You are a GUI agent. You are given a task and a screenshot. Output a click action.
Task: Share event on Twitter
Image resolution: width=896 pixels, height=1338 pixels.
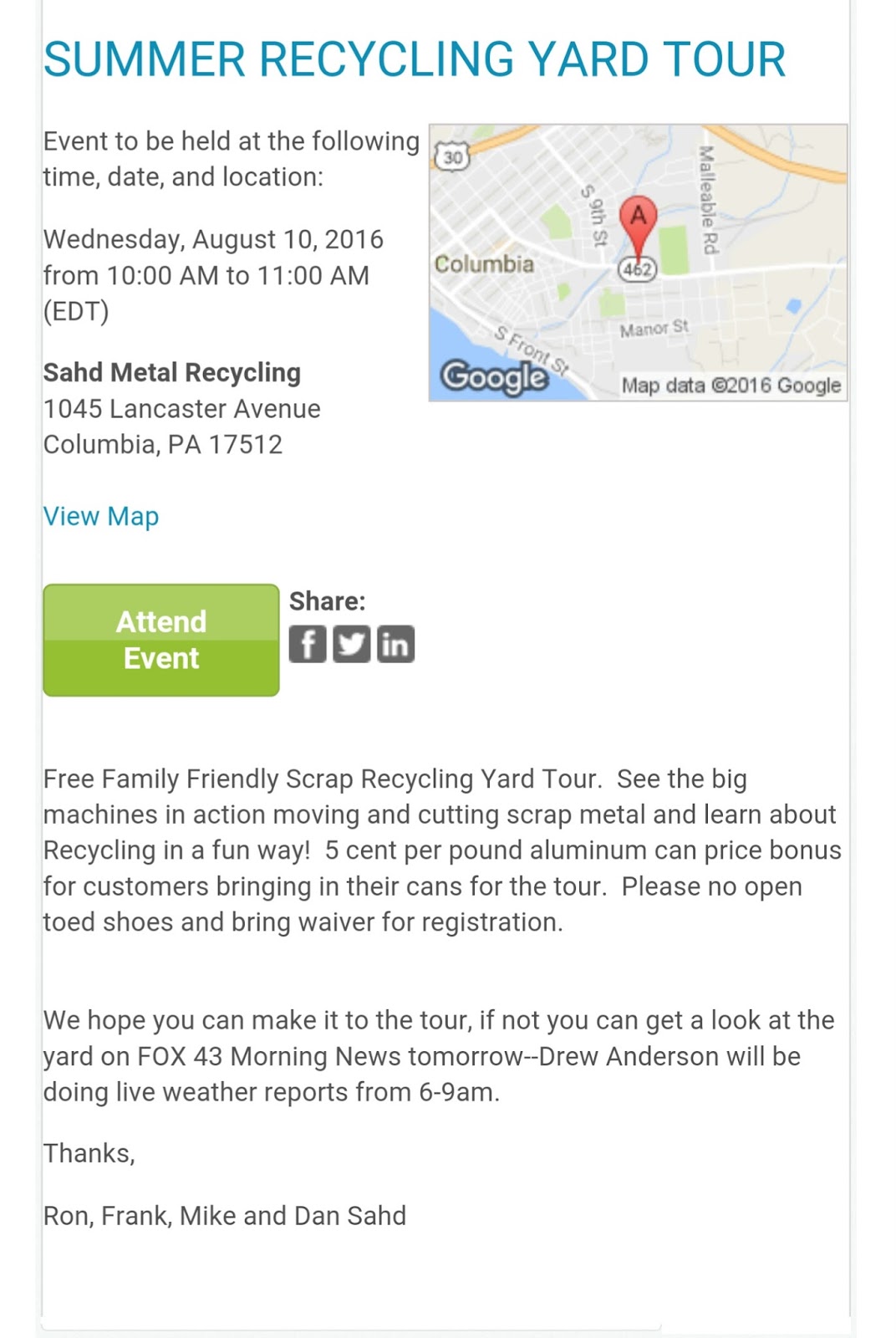pyautogui.click(x=352, y=644)
